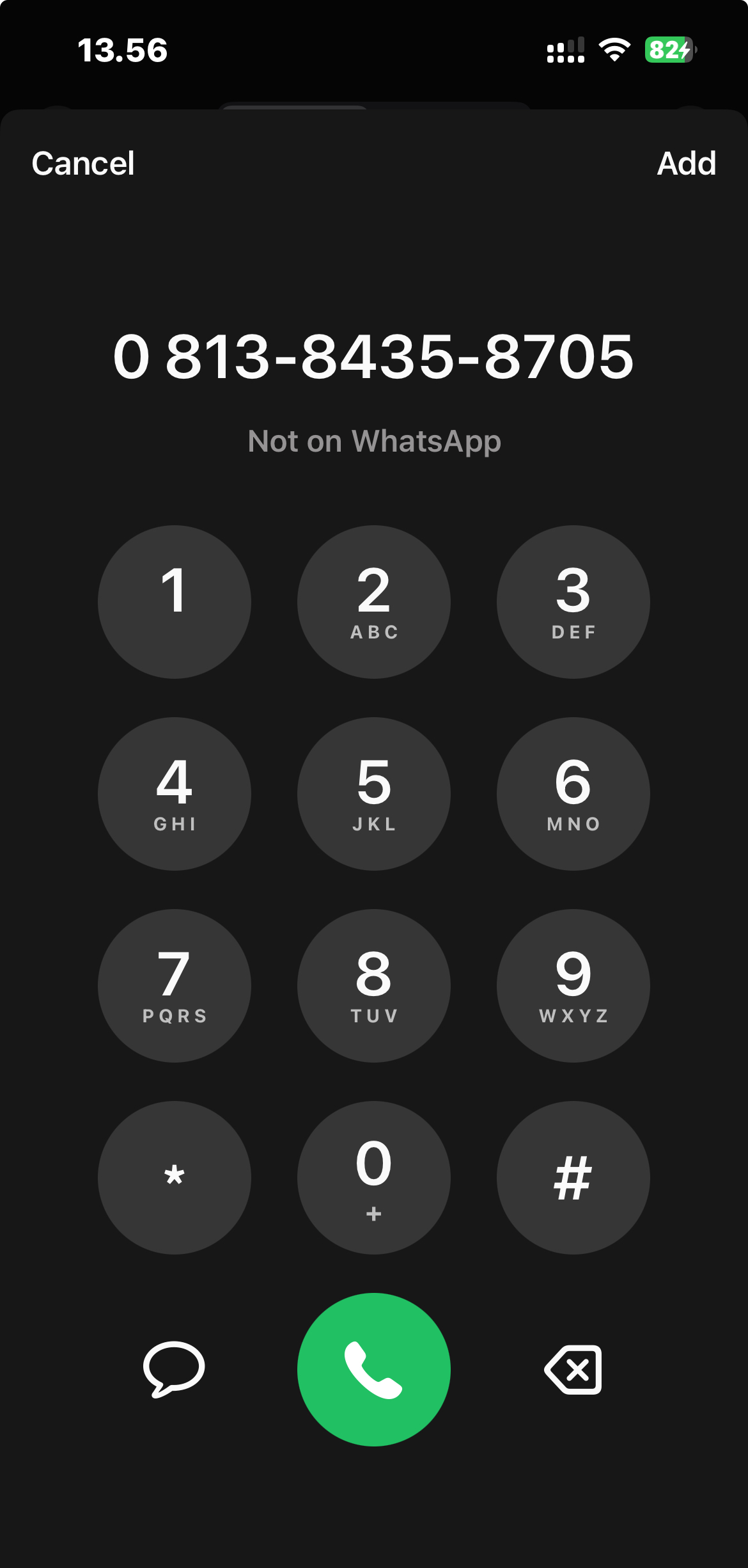Tap the 4 GHI key

point(174,794)
